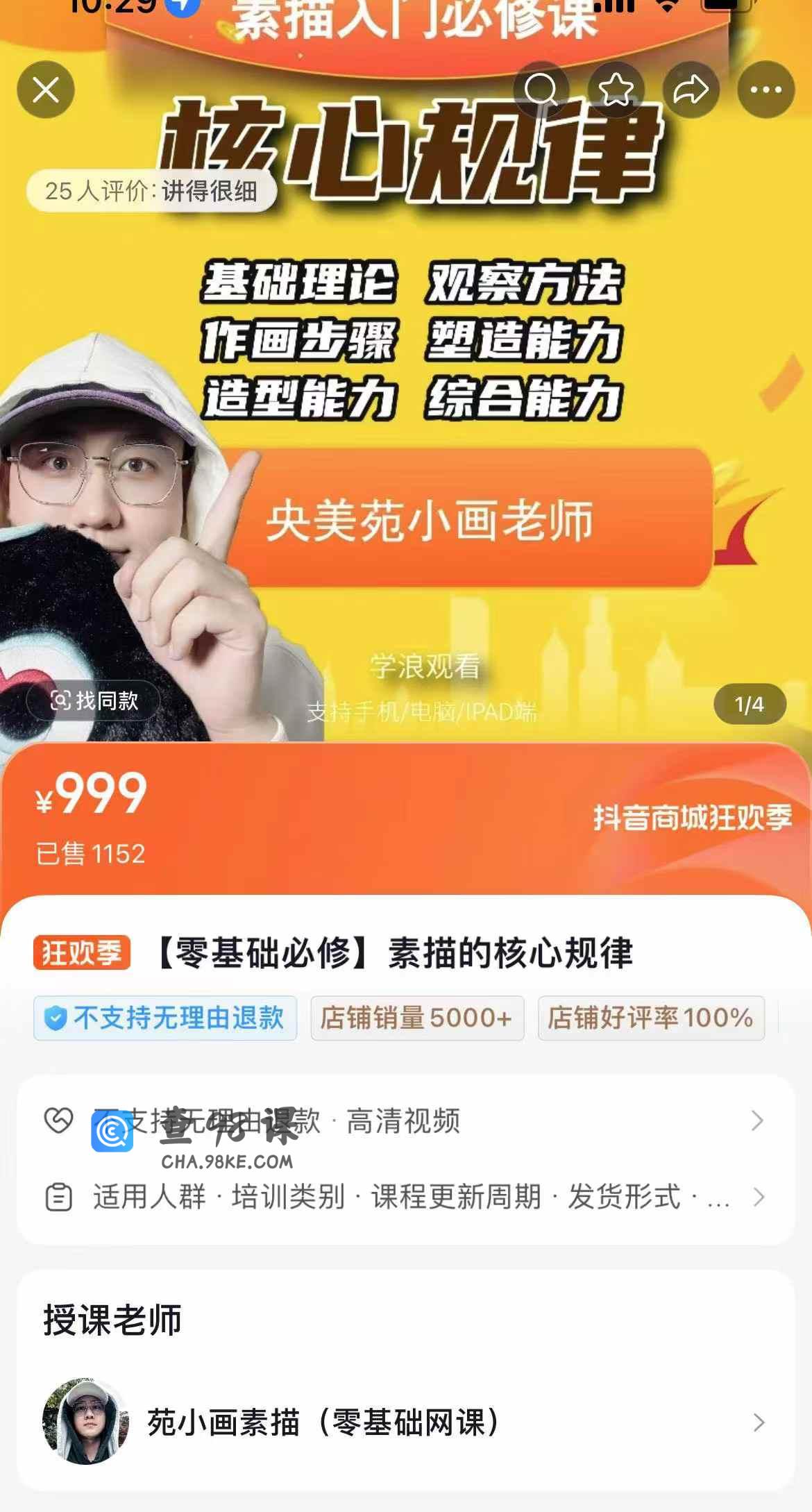812x1512 pixels.
Task: Open search from the top bar
Action: pyautogui.click(x=541, y=90)
